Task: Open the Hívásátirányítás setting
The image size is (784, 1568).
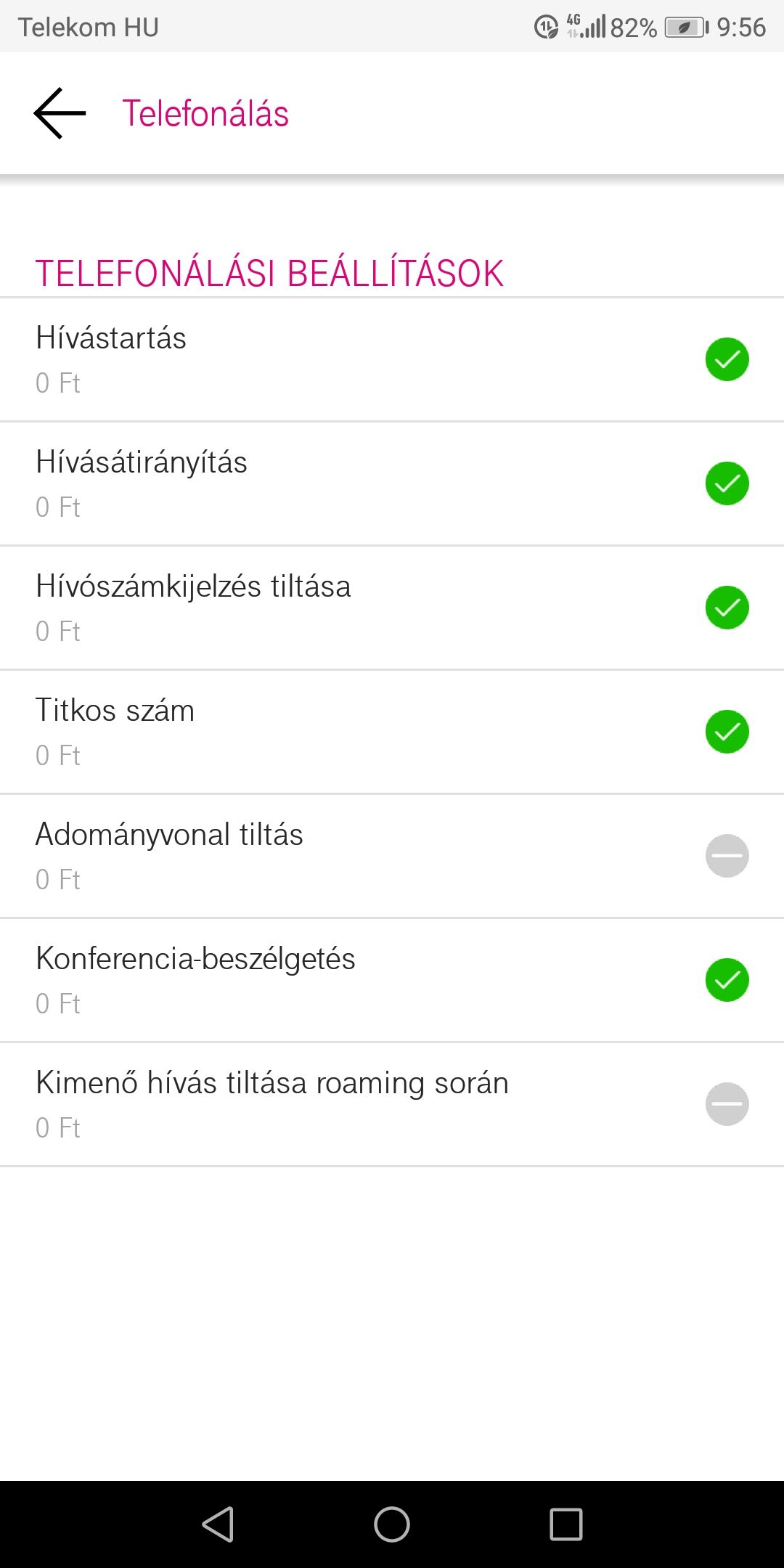Action: (392, 483)
